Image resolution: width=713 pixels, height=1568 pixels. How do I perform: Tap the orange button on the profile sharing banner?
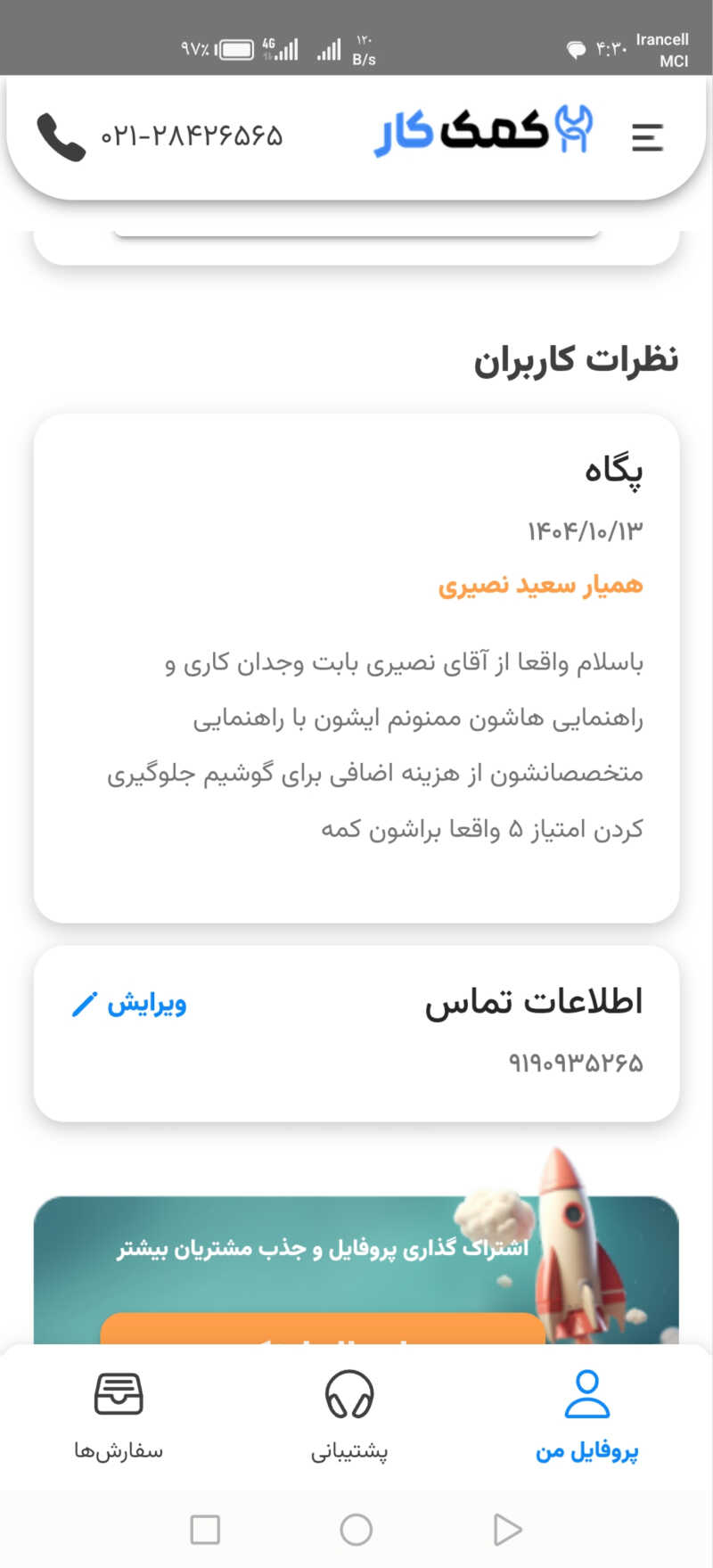[x=321, y=1330]
